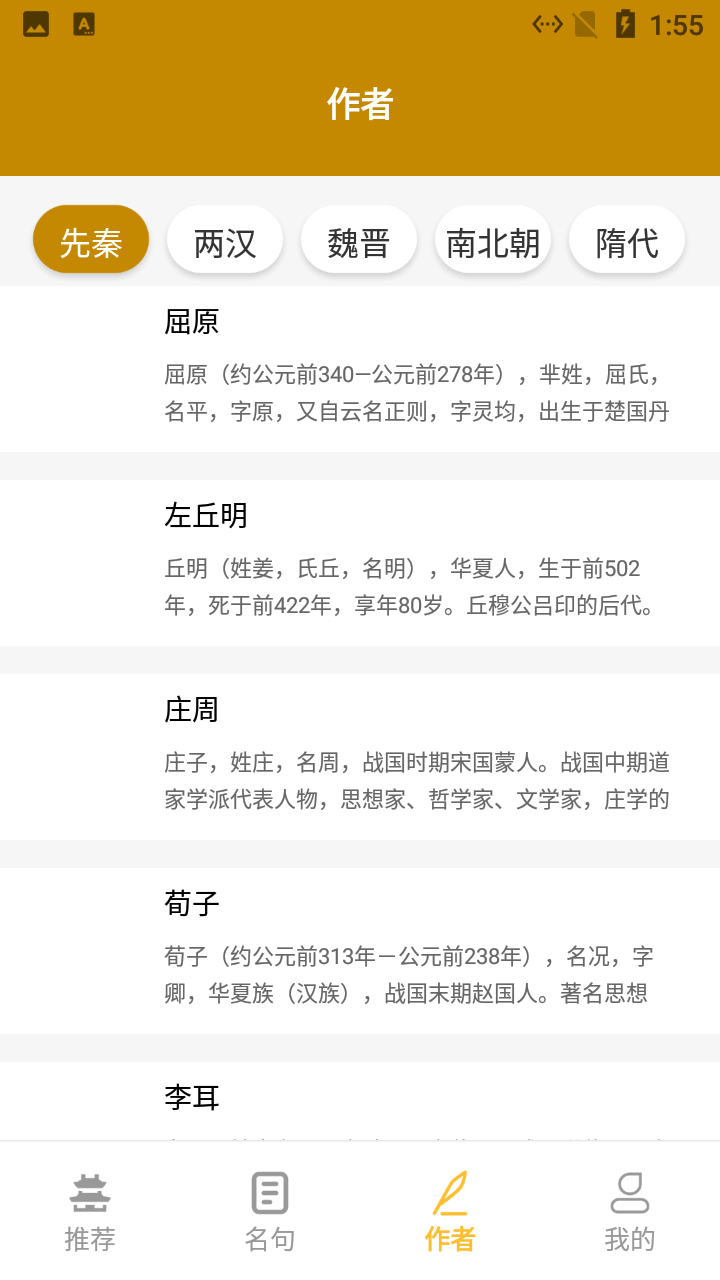Activate the 魏晋 dynasty filter
Viewport: 720px width, 1280px height.
tap(359, 239)
